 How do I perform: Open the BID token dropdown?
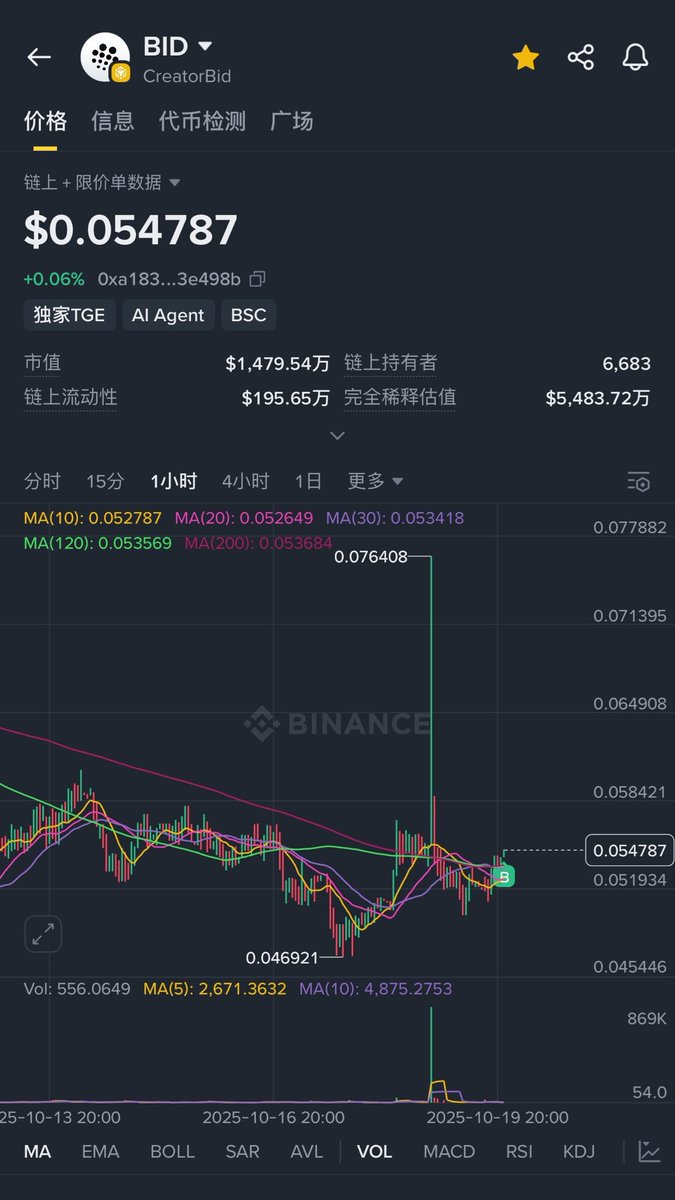tap(205, 46)
